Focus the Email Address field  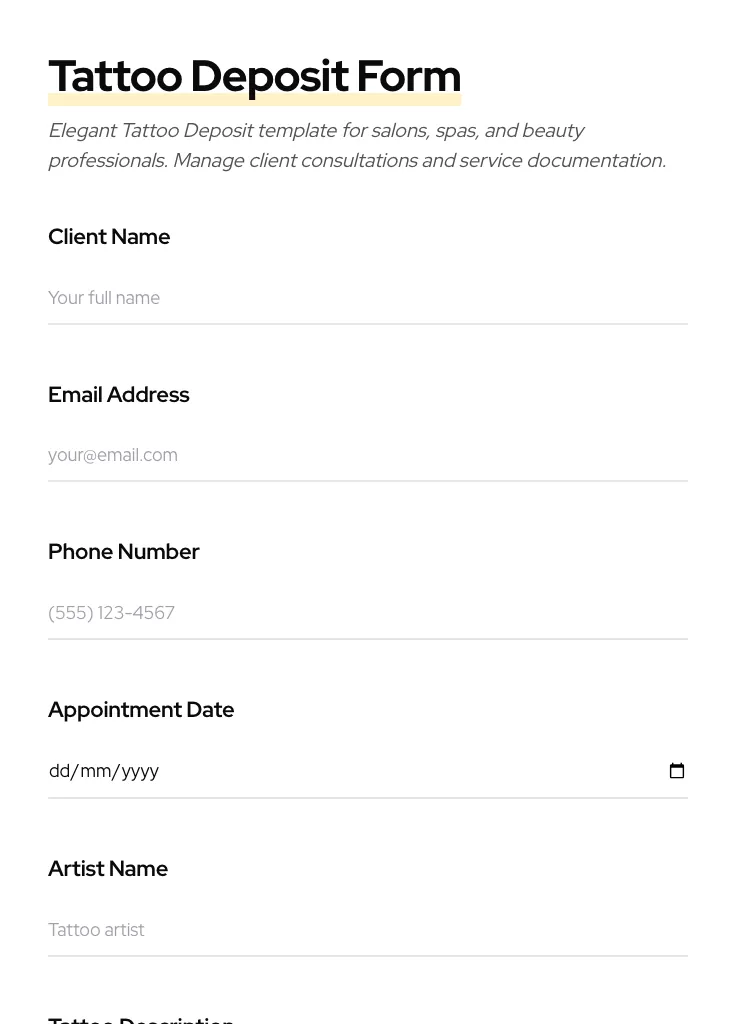pyautogui.click(x=367, y=455)
